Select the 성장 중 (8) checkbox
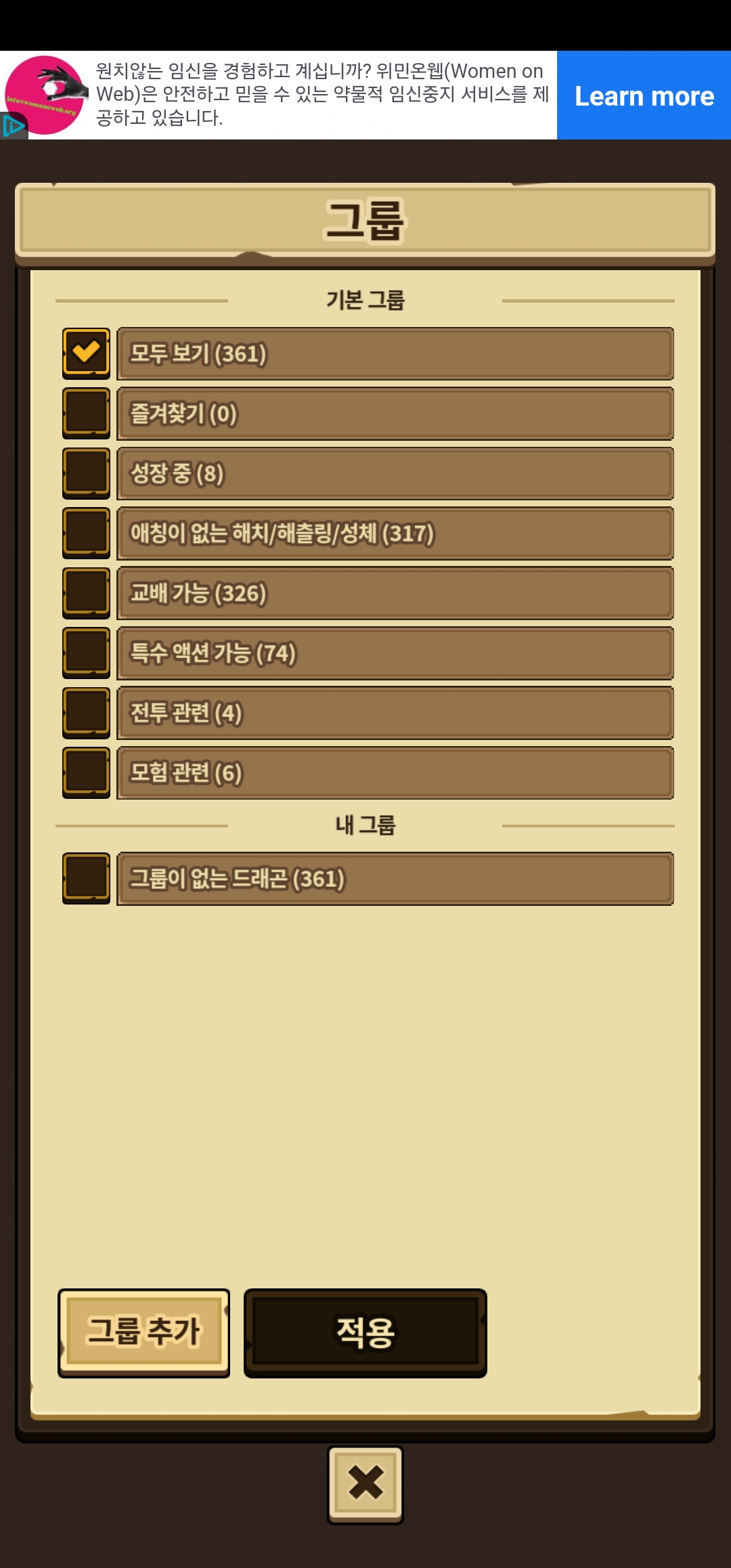 pos(86,473)
